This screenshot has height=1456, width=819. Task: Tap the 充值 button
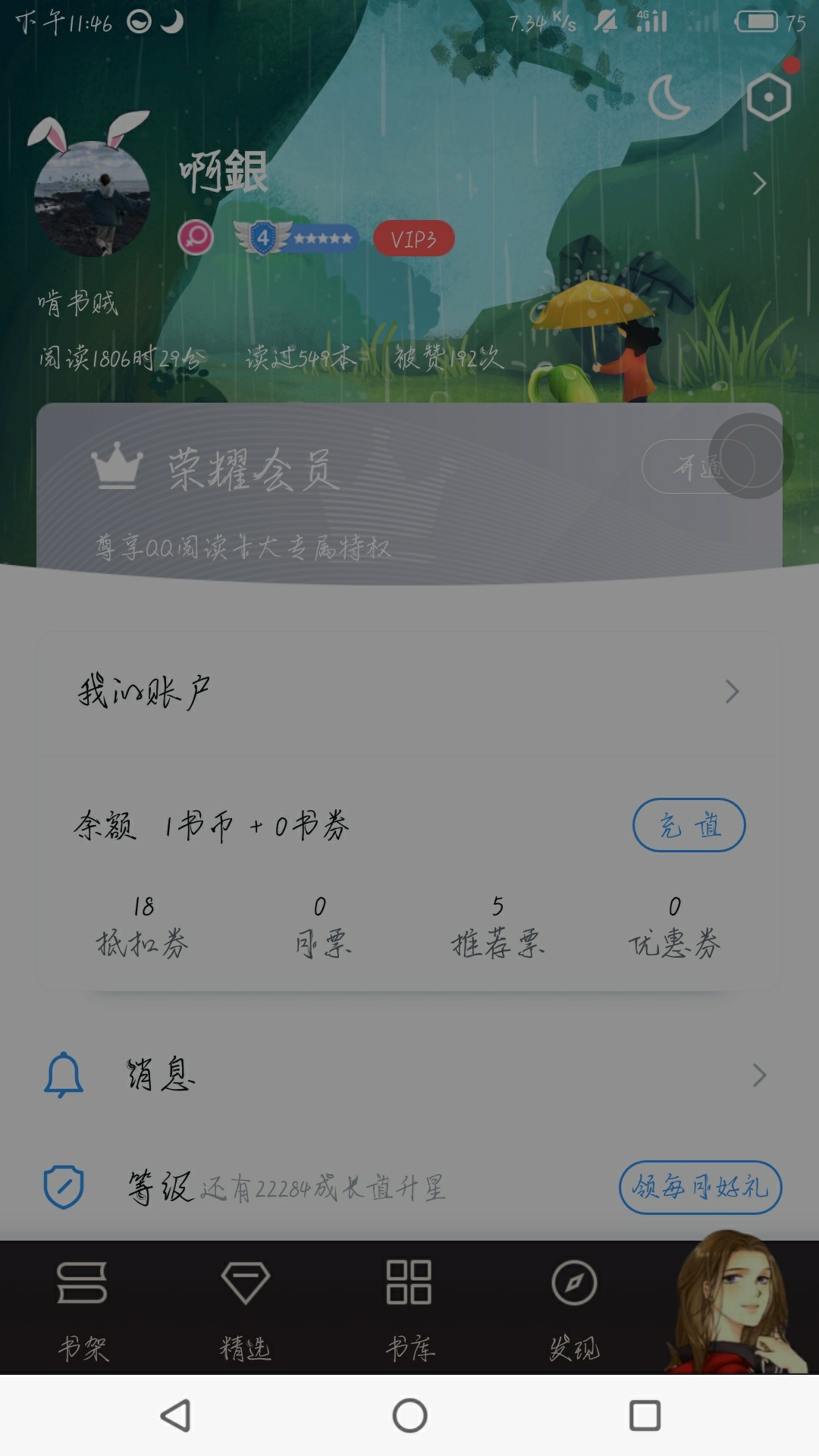(x=689, y=825)
